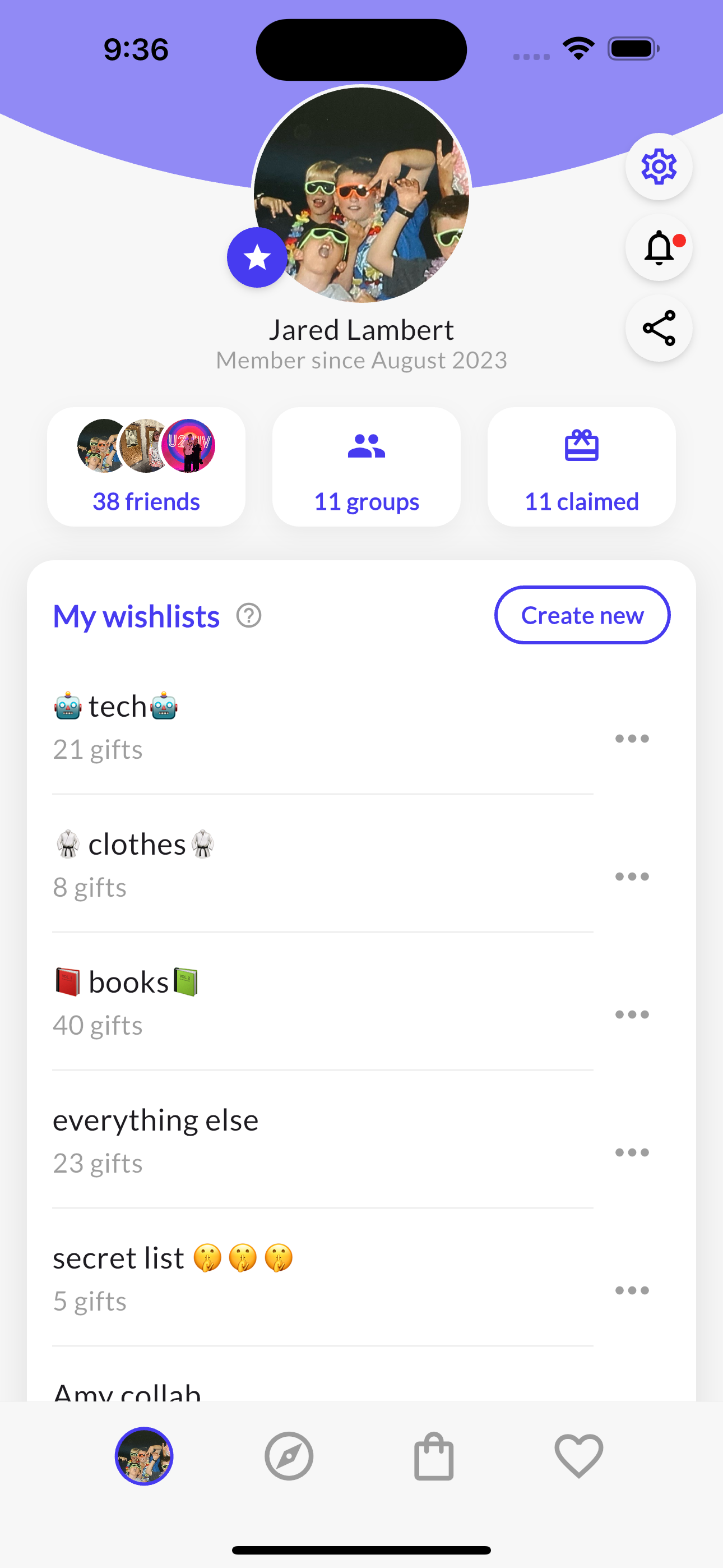Open the 11 groups card
Image resolution: width=723 pixels, height=1568 pixels.
click(367, 467)
